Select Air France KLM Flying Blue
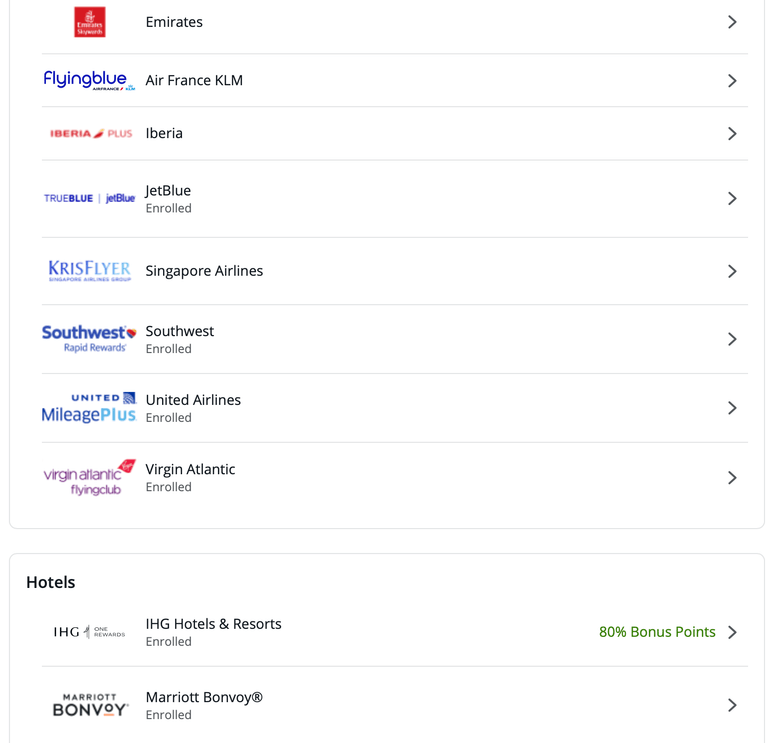This screenshot has height=743, width=770. [x=394, y=80]
